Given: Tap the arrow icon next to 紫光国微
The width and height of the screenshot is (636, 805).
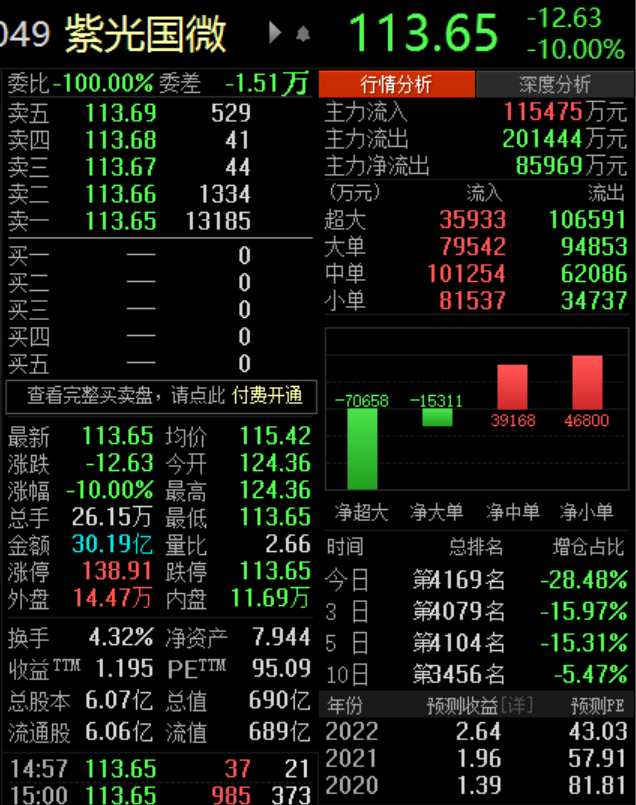Looking at the screenshot, I should point(276,34).
